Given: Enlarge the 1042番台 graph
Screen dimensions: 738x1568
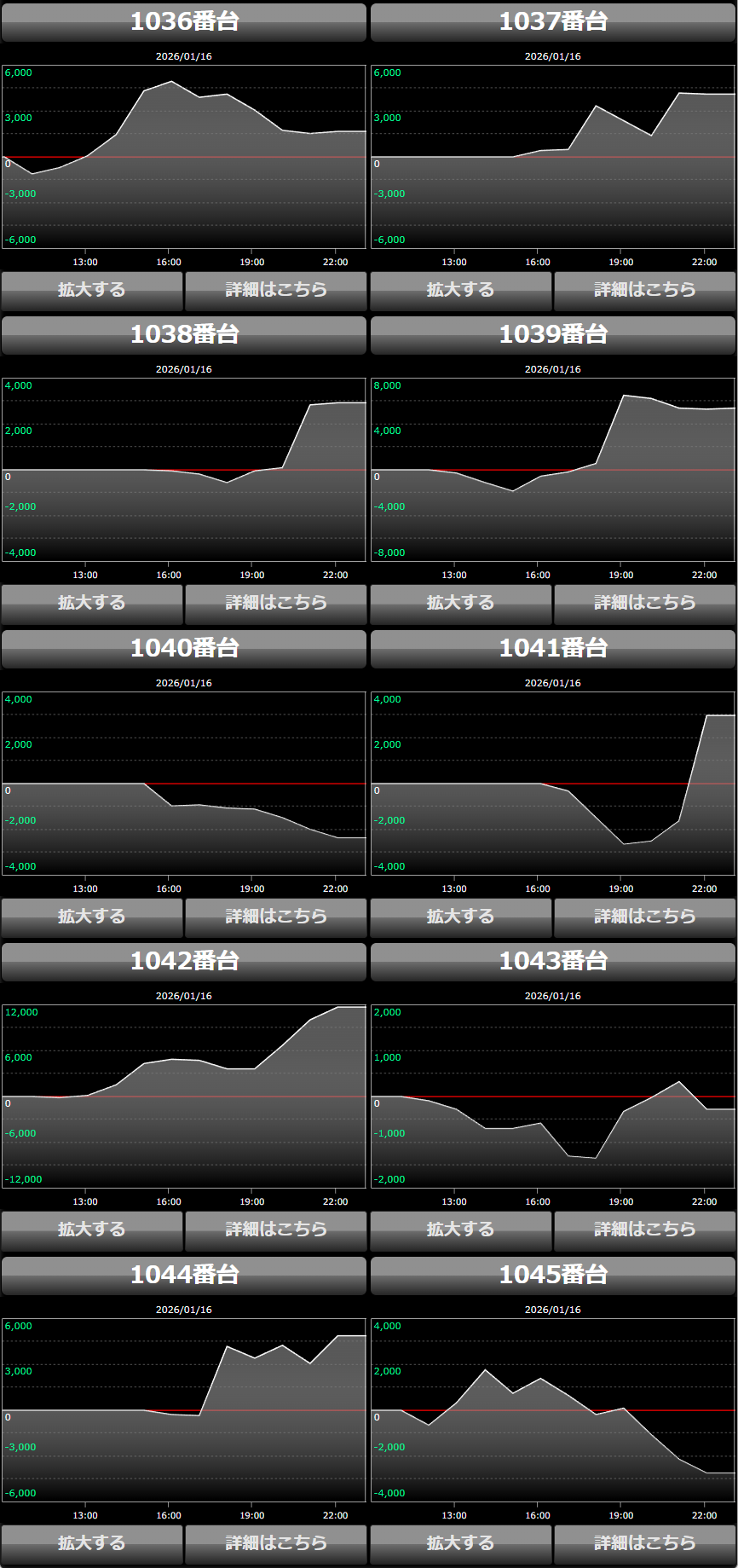Looking at the screenshot, I should point(92,1230).
